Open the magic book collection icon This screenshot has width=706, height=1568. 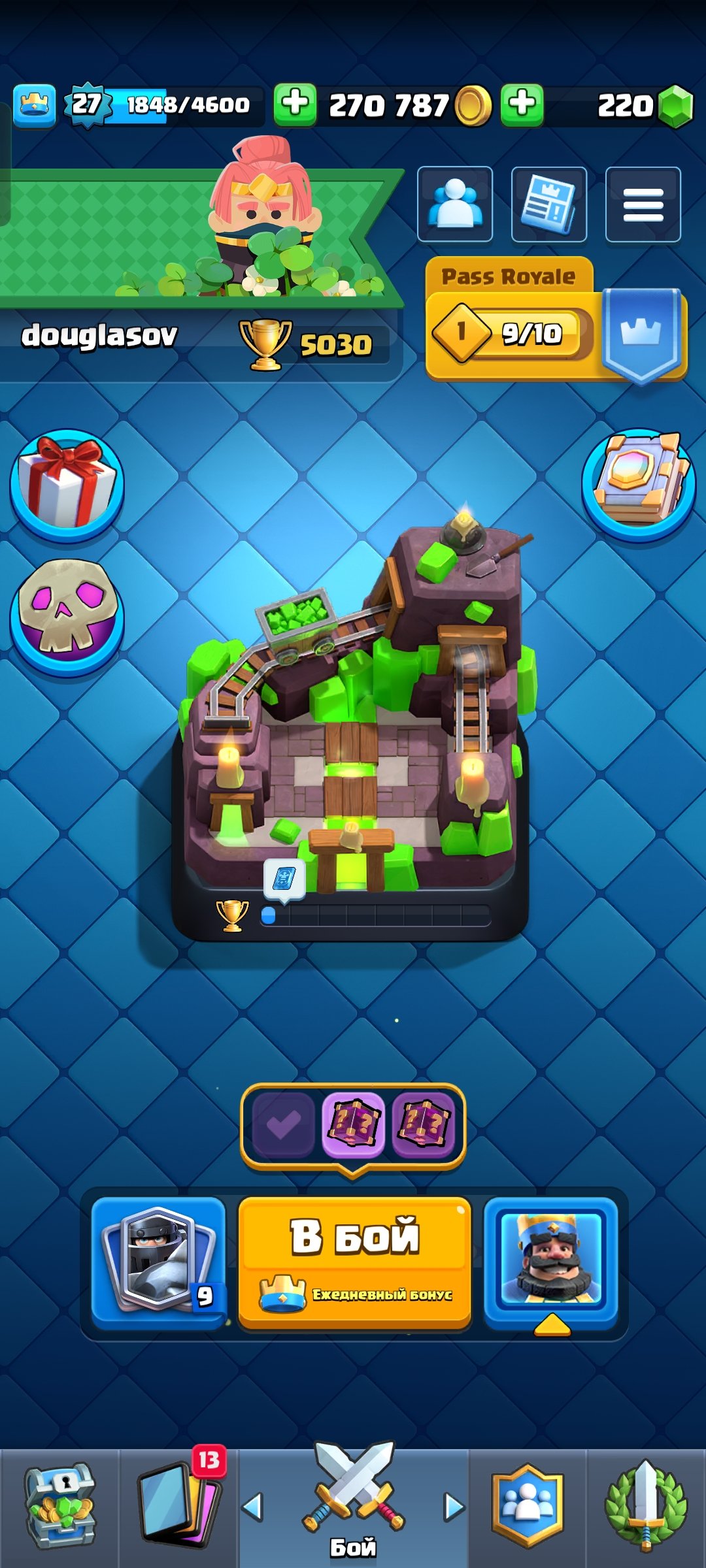pos(639,485)
